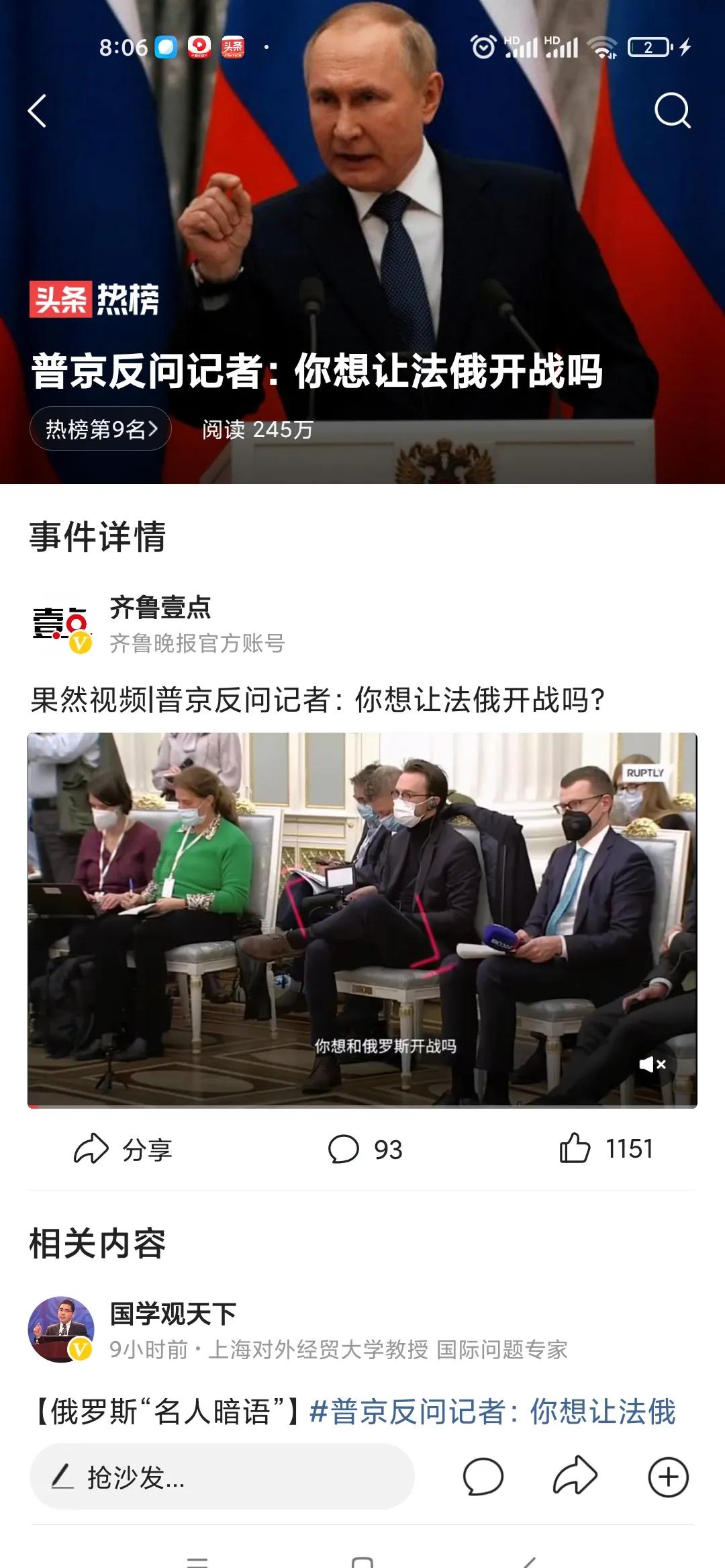Viewport: 725px width, 1568px height.
Task: Tap the plus icon in the bottom bar
Action: coord(668,1477)
